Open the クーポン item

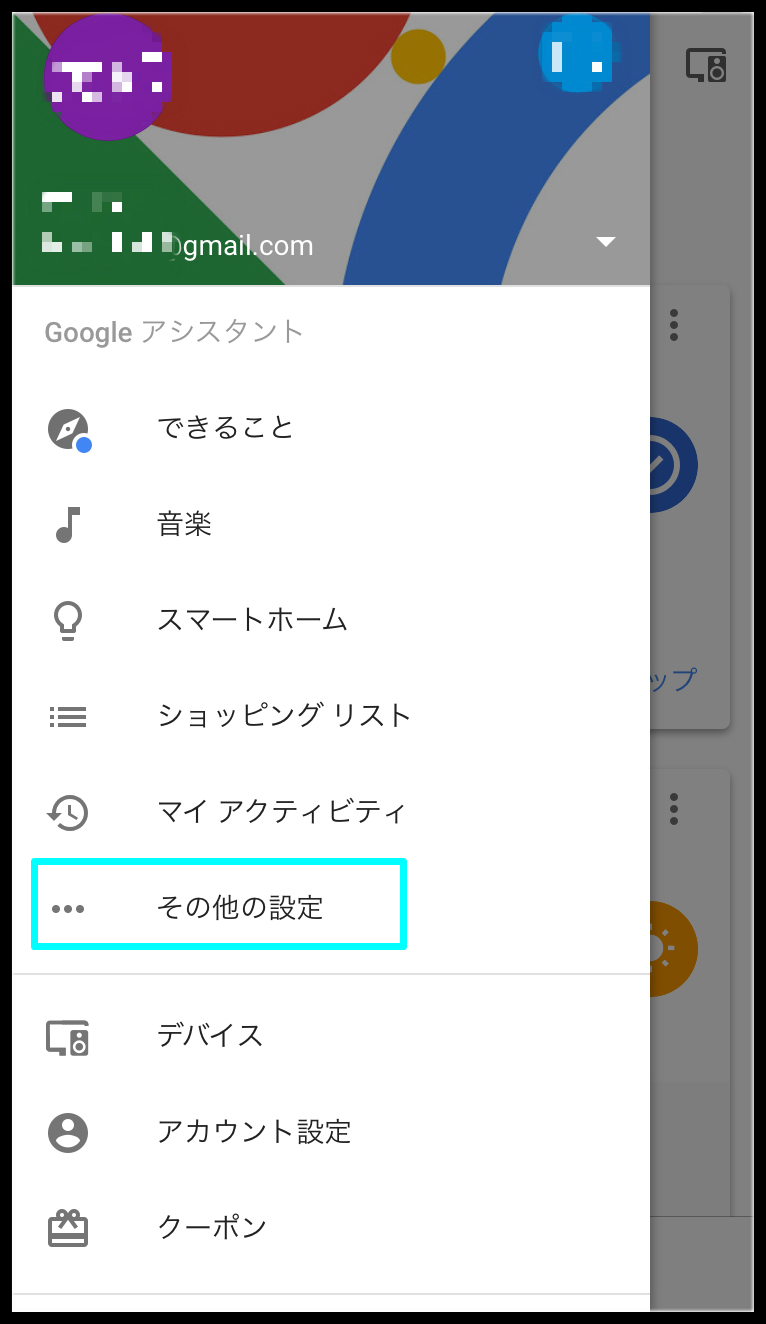tap(331, 1228)
